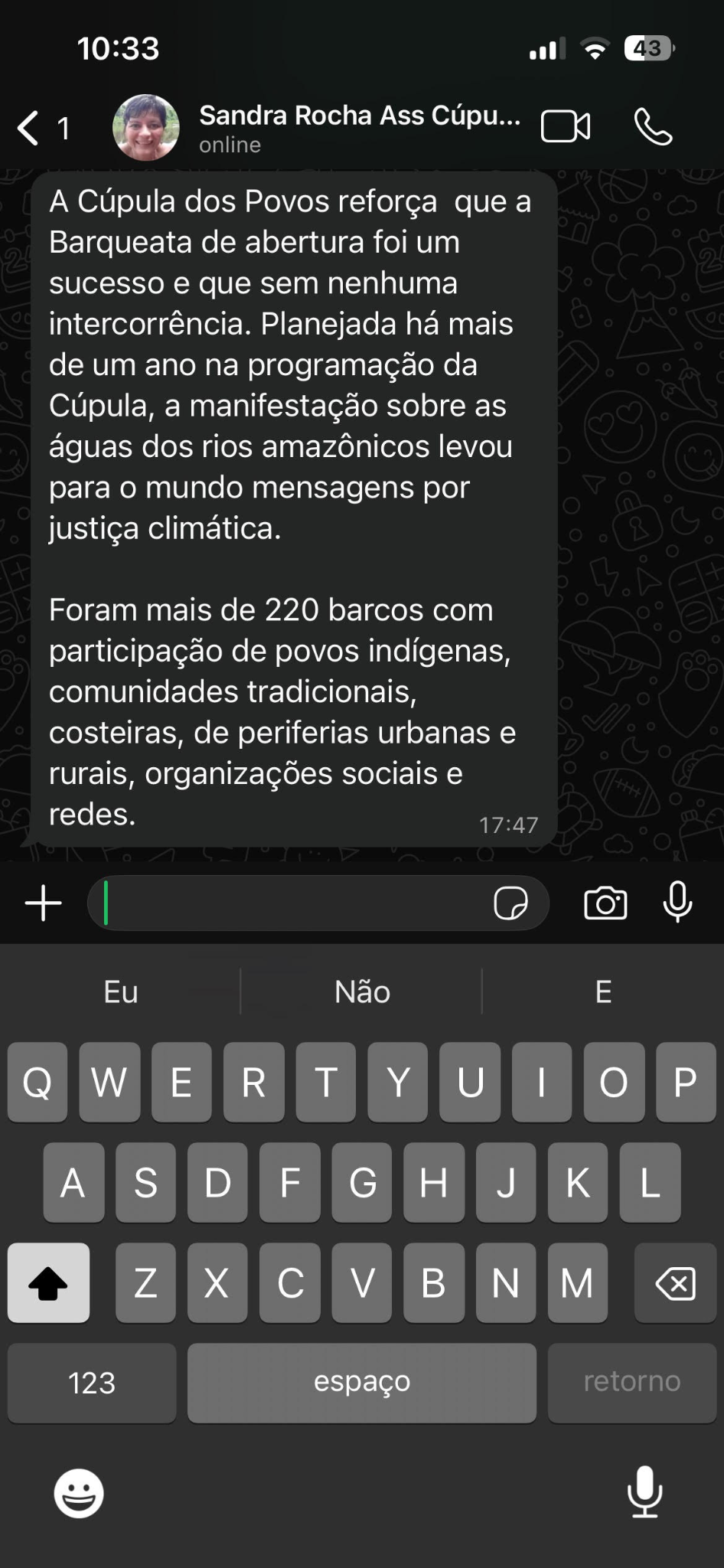The image size is (724, 1568).
Task: Start a voice call with Sandra Rocha
Action: click(x=653, y=127)
